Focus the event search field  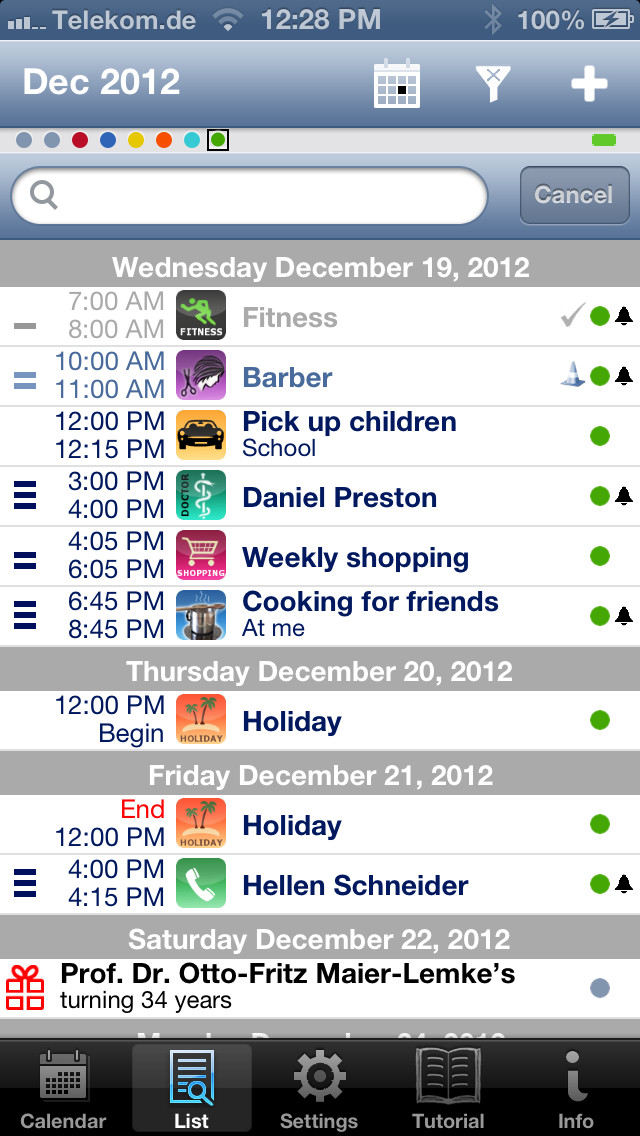click(x=249, y=196)
